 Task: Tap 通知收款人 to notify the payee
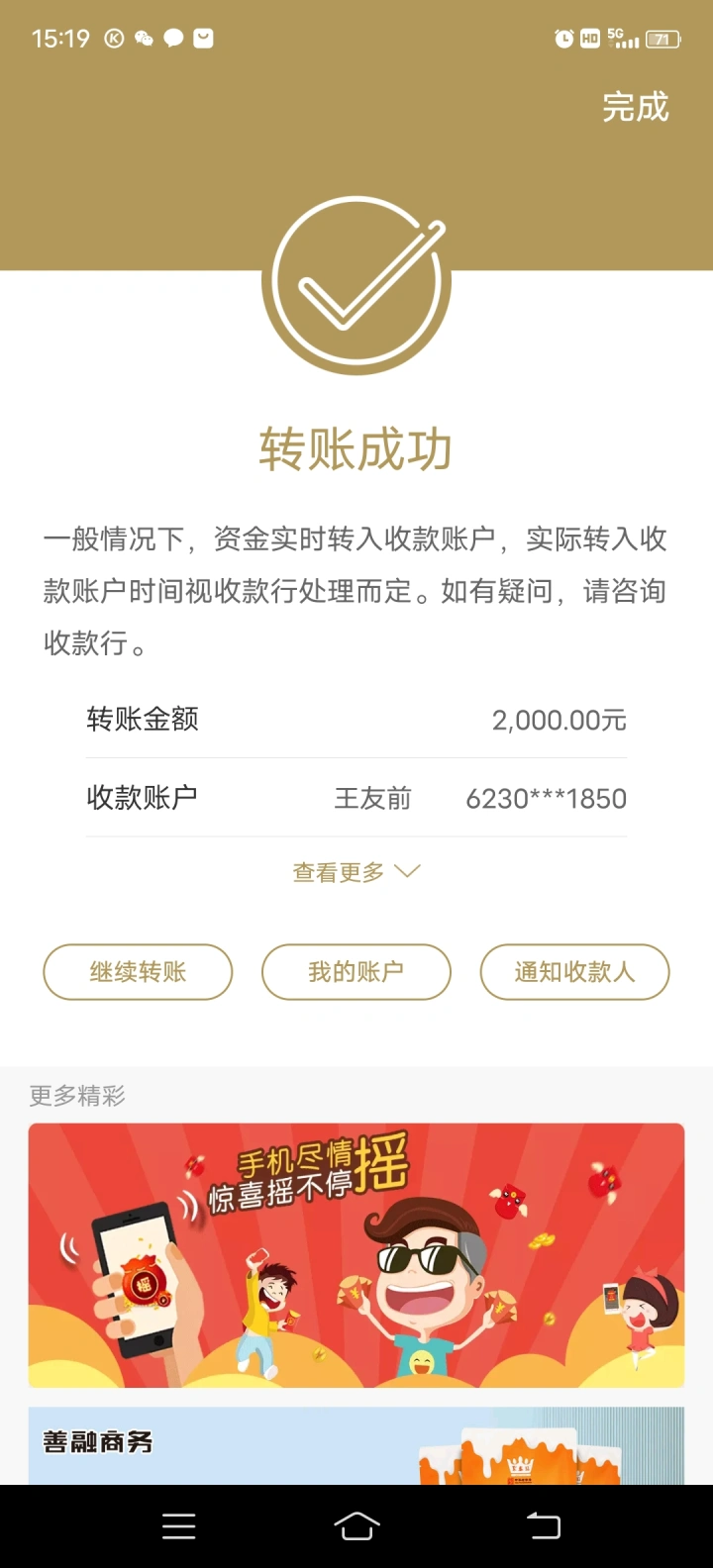pyautogui.click(x=574, y=972)
